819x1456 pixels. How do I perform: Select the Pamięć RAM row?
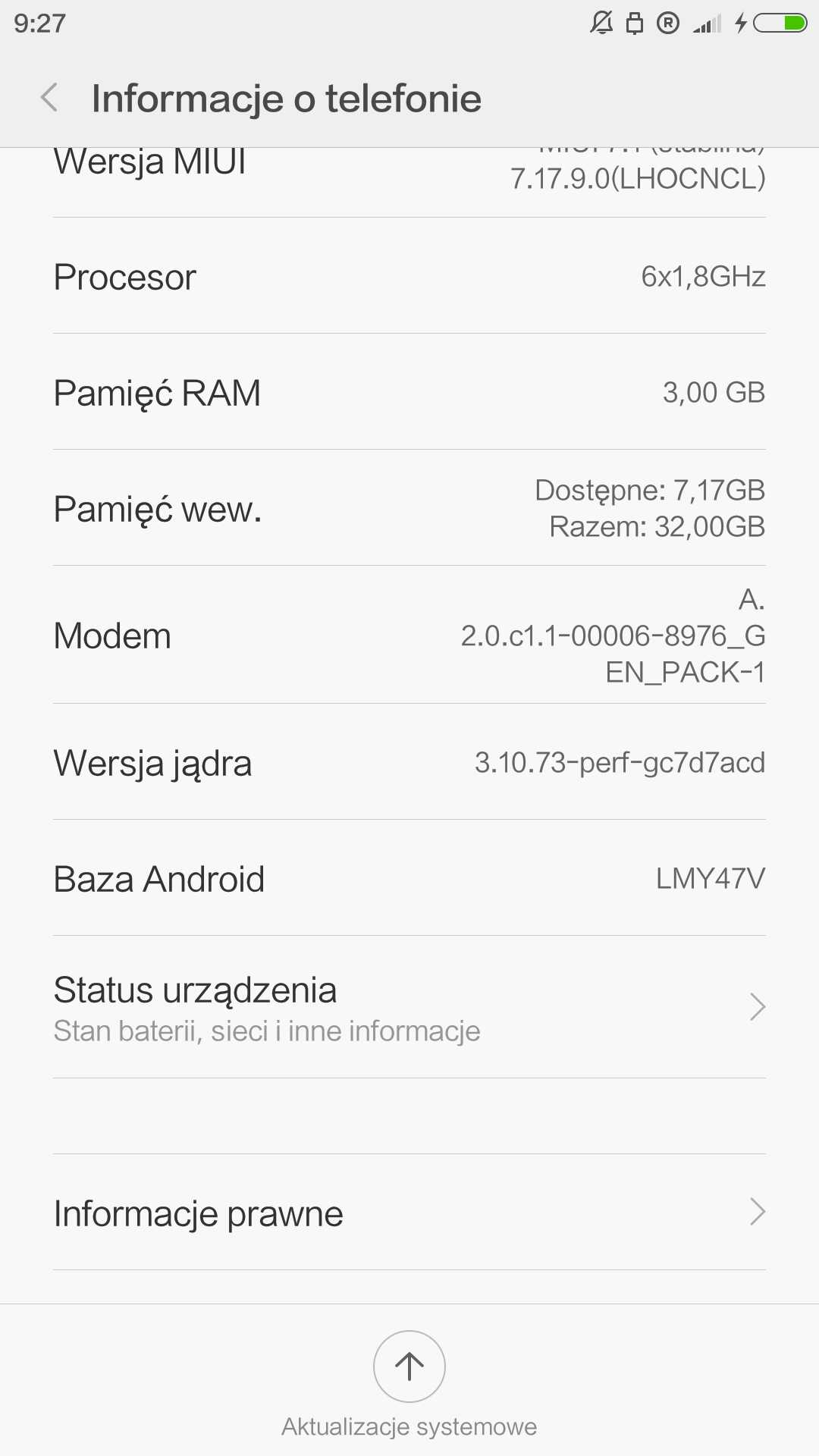409,393
